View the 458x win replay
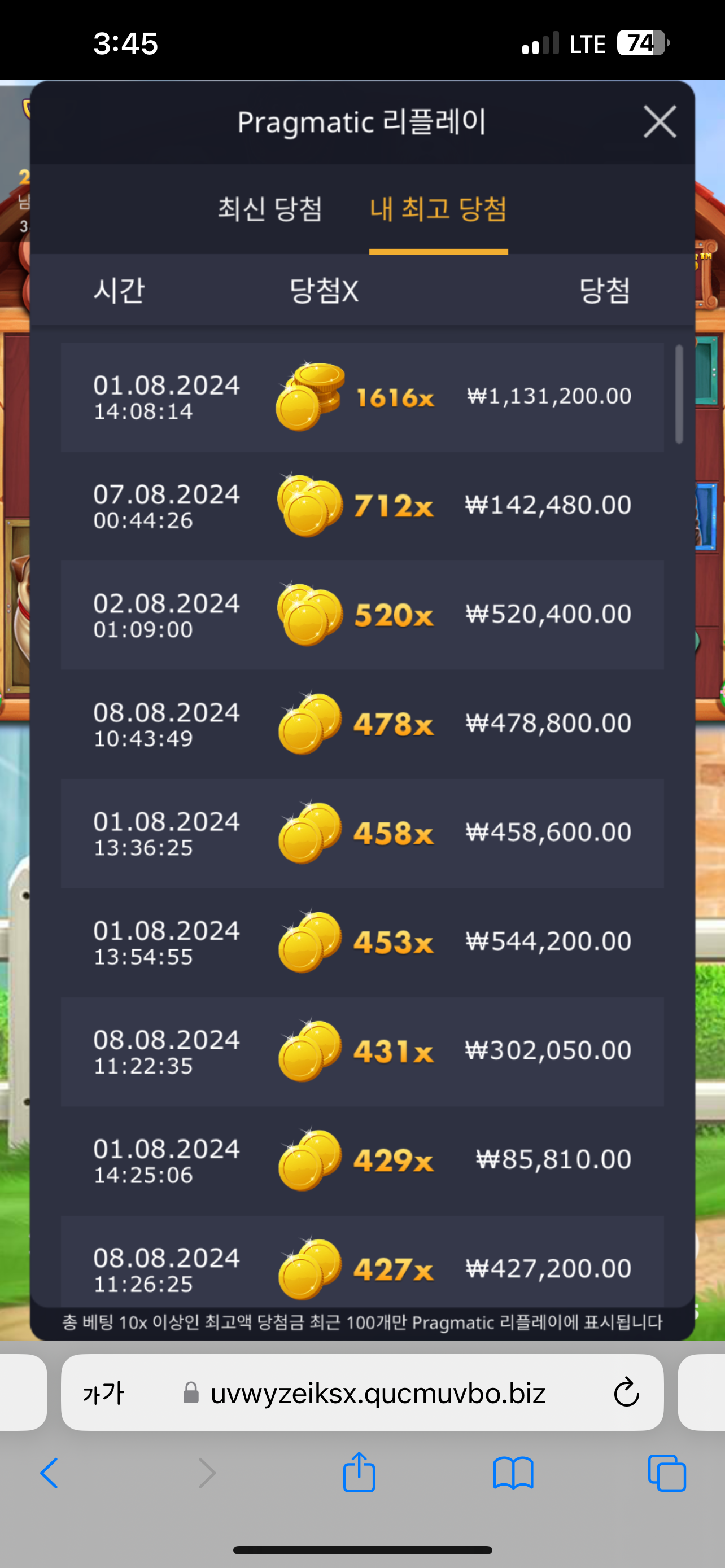 tap(362, 833)
